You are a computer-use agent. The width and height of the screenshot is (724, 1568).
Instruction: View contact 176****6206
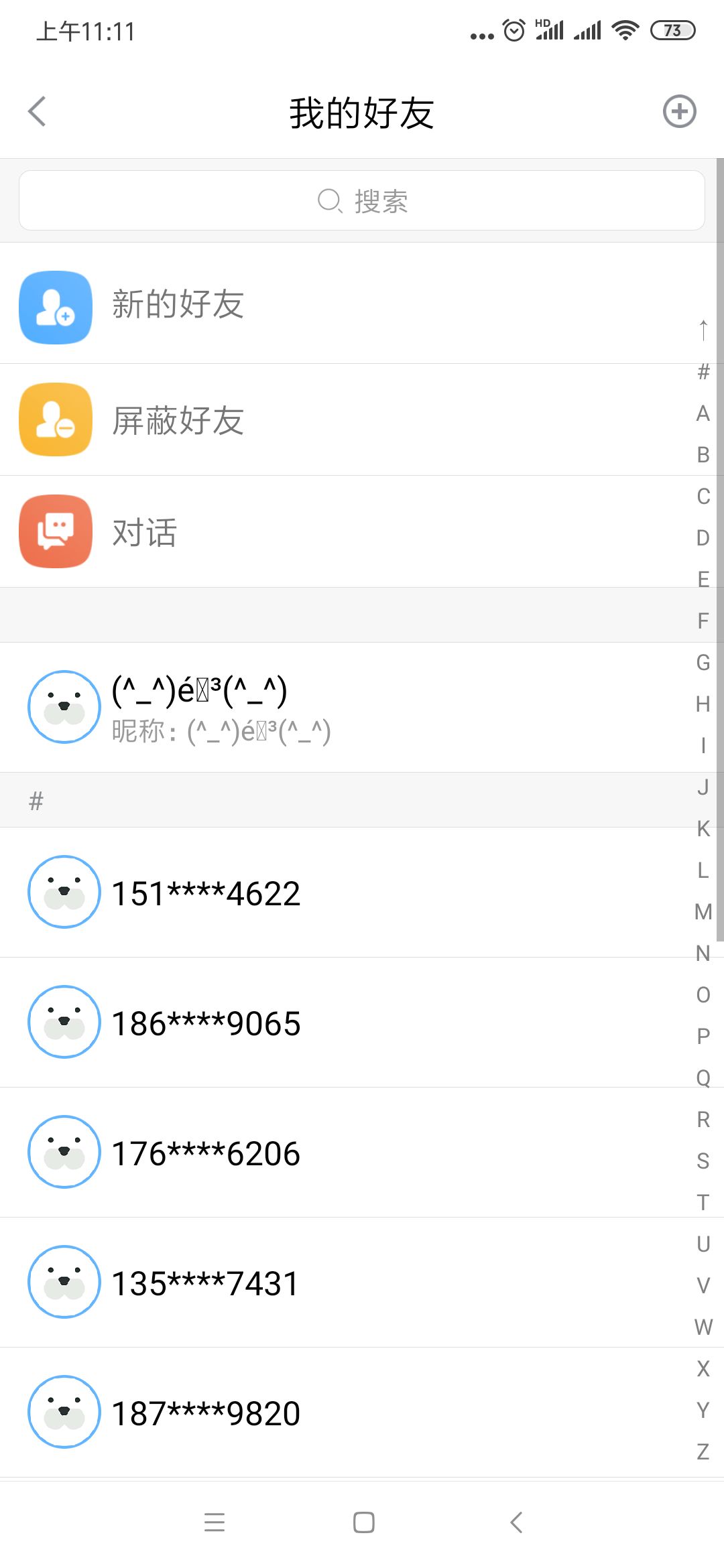(362, 1153)
